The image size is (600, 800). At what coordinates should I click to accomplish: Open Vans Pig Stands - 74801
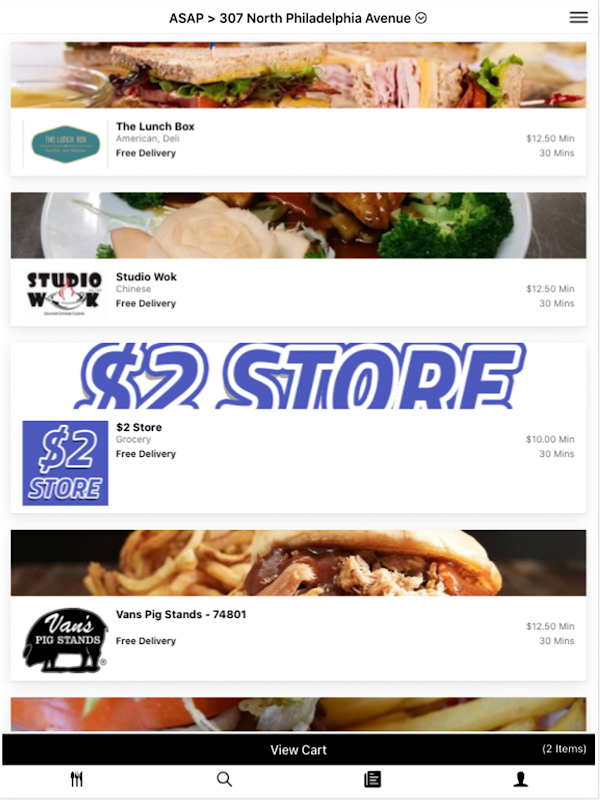(x=298, y=628)
